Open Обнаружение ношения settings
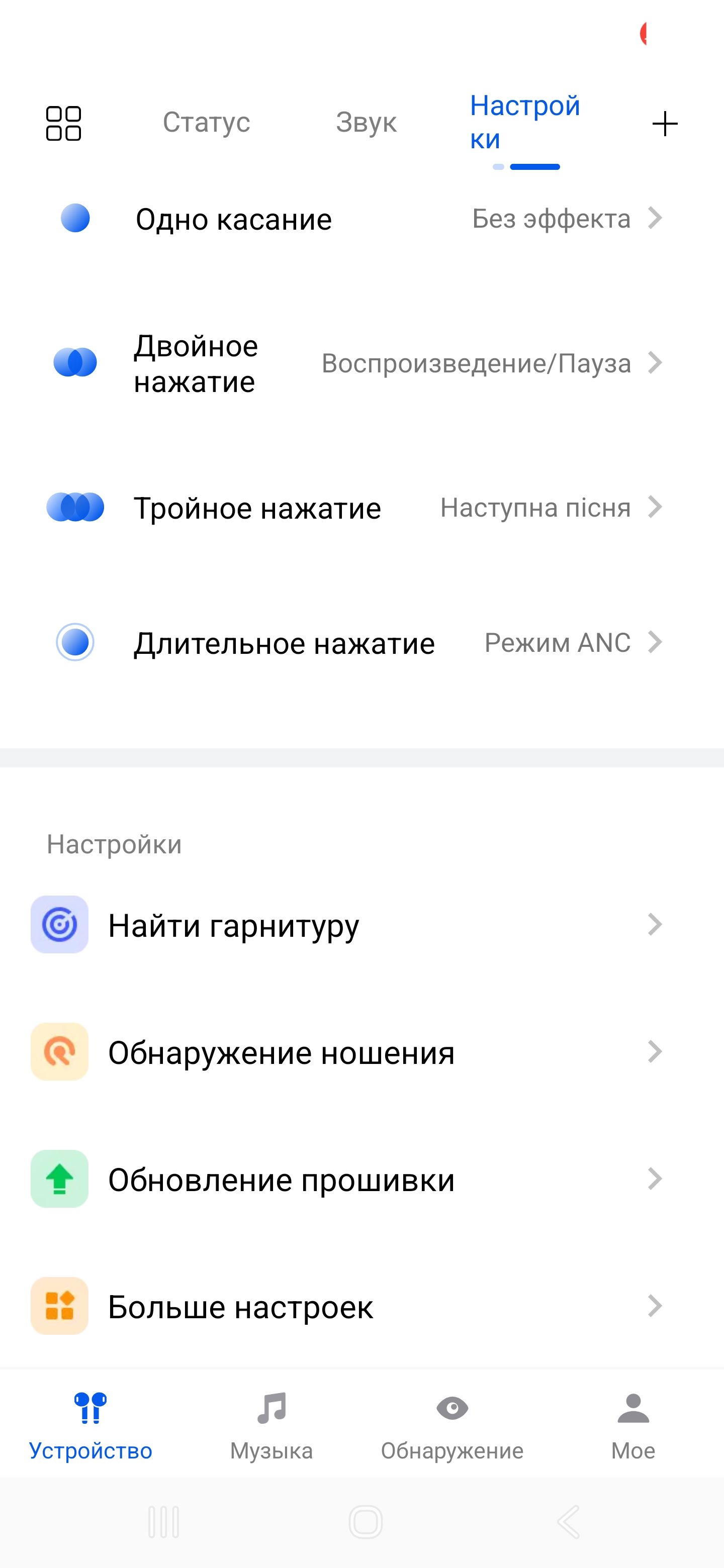This screenshot has width=724, height=1568. (361, 1052)
